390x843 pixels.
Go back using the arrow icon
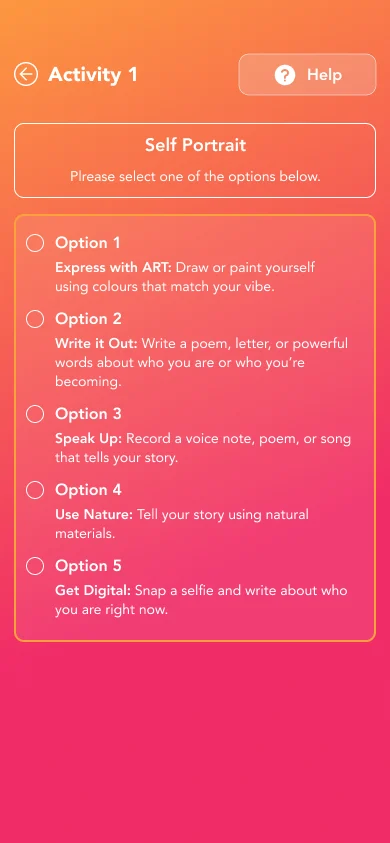[x=26, y=74]
